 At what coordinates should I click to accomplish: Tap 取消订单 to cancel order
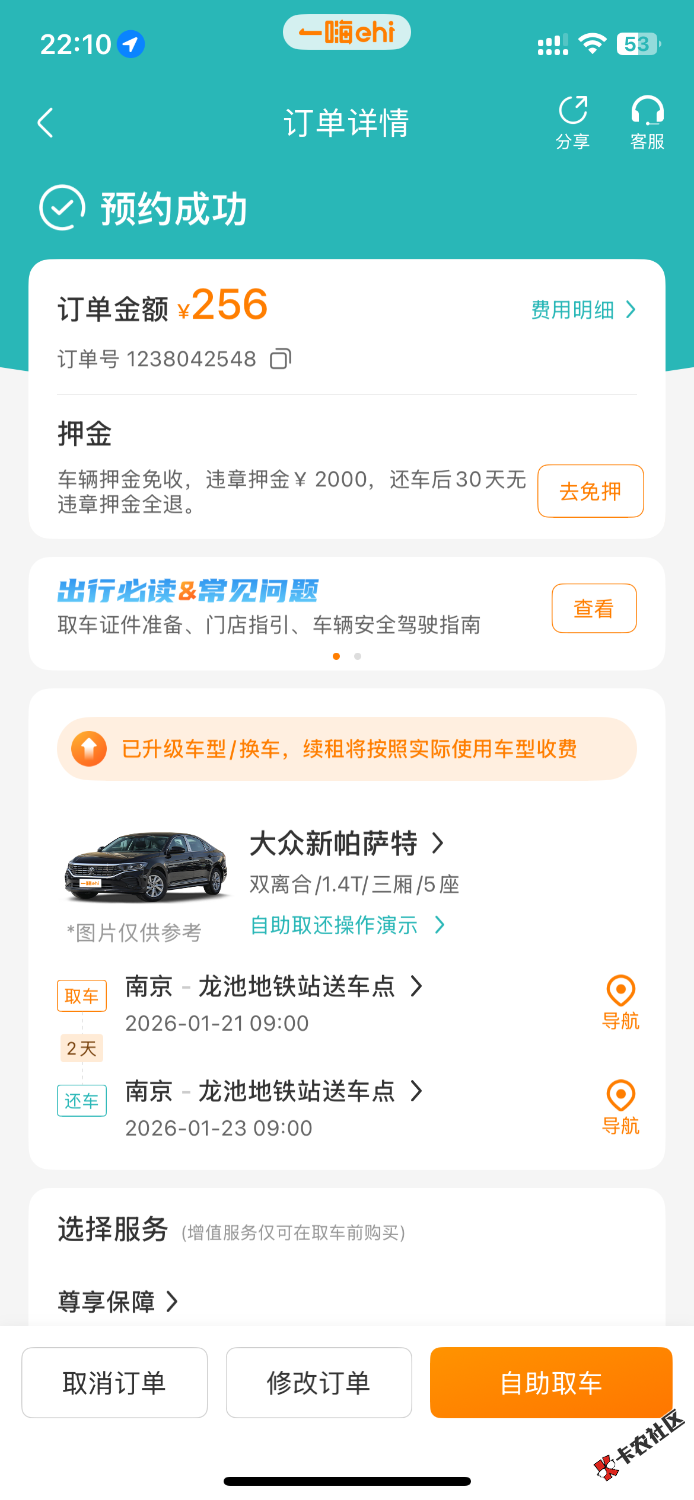click(114, 1383)
